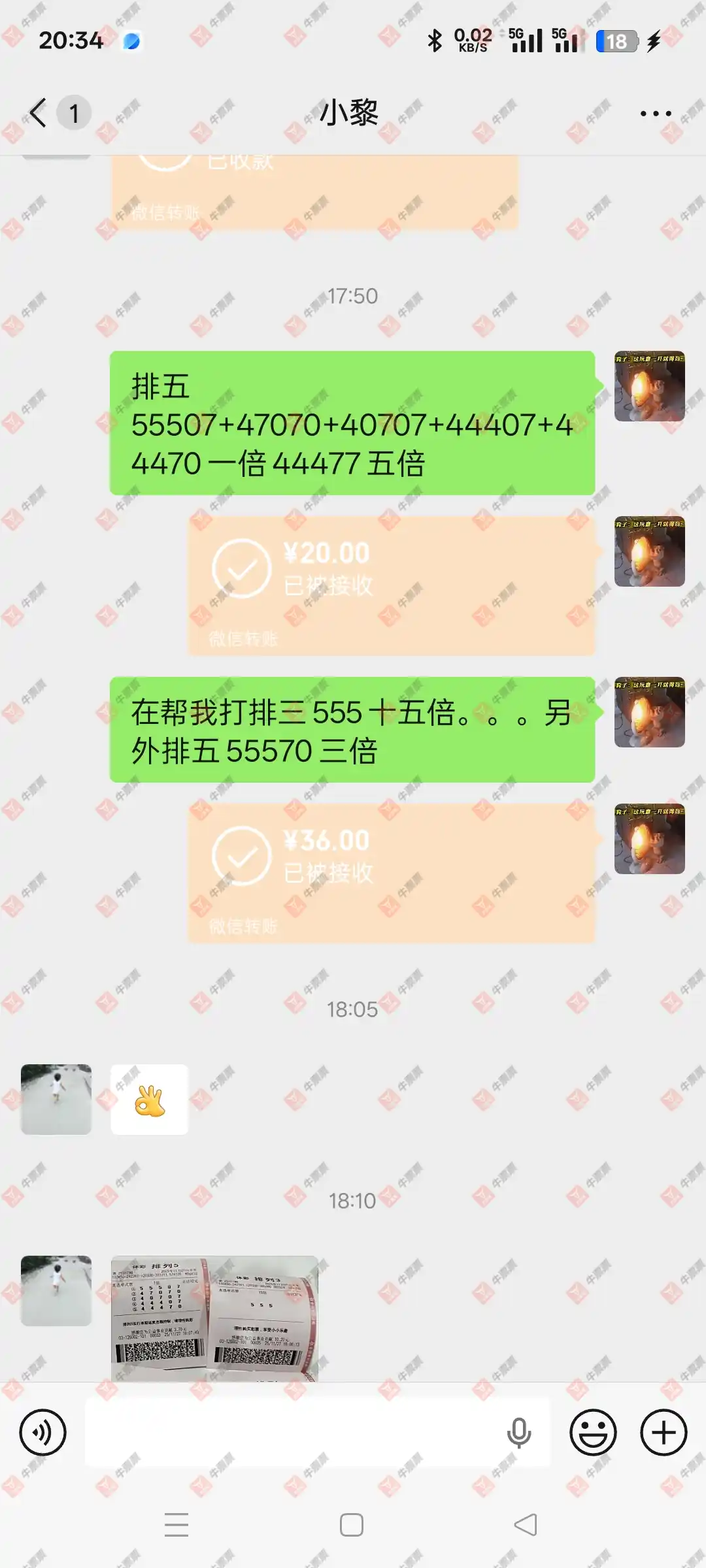Go back to the chat list
The image size is (706, 1568).
tap(39, 113)
